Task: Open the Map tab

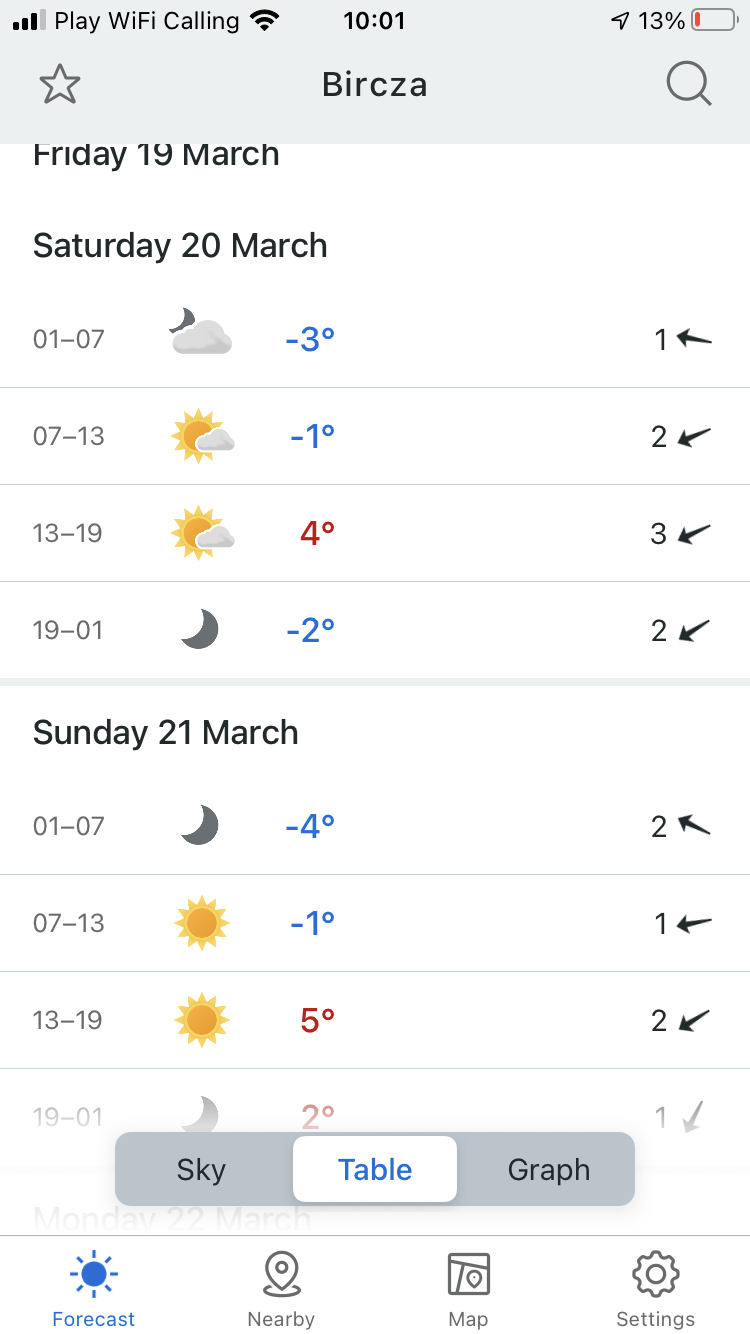Action: click(468, 1288)
